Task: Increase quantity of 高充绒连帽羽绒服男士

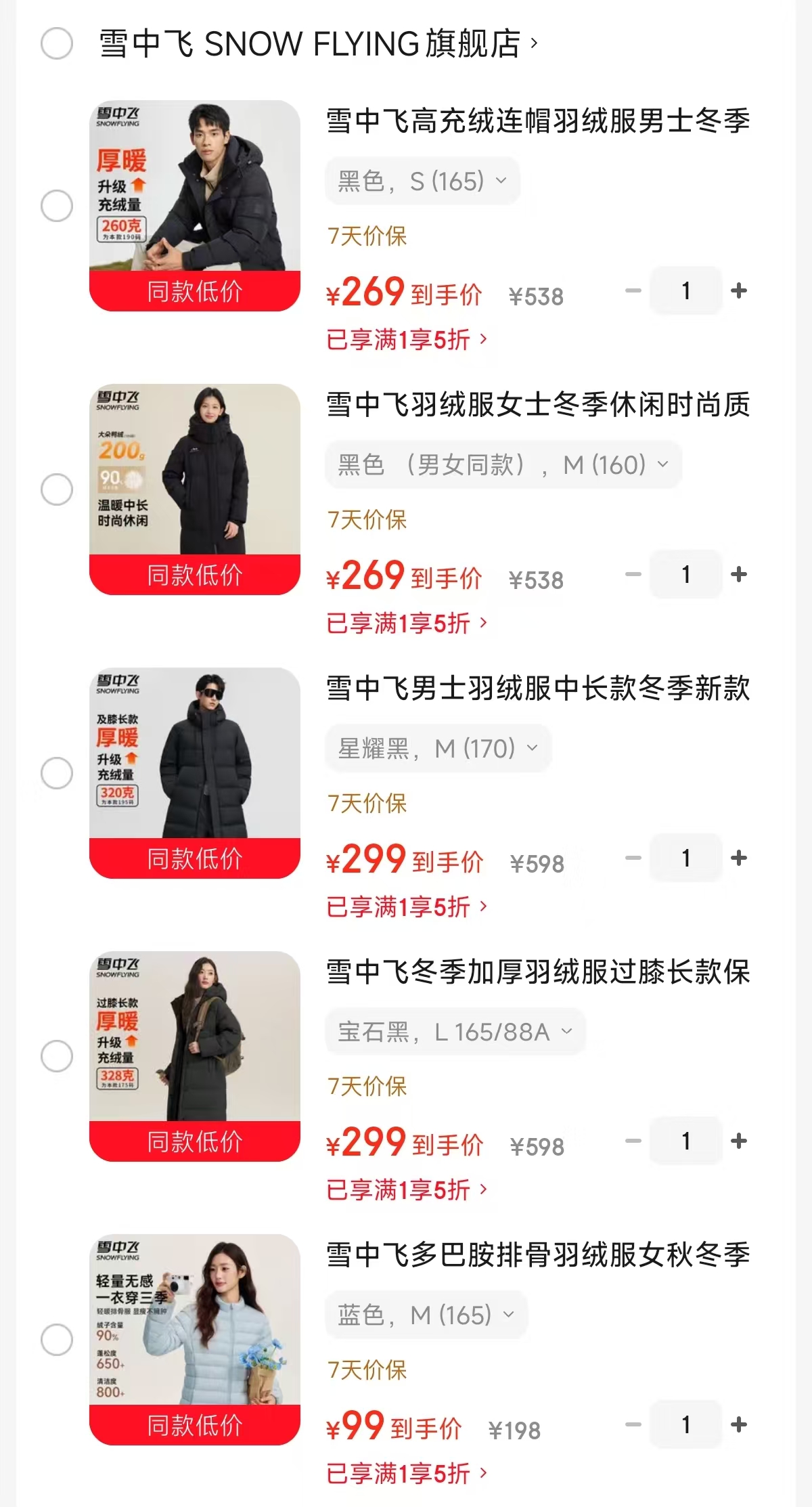Action: (739, 290)
